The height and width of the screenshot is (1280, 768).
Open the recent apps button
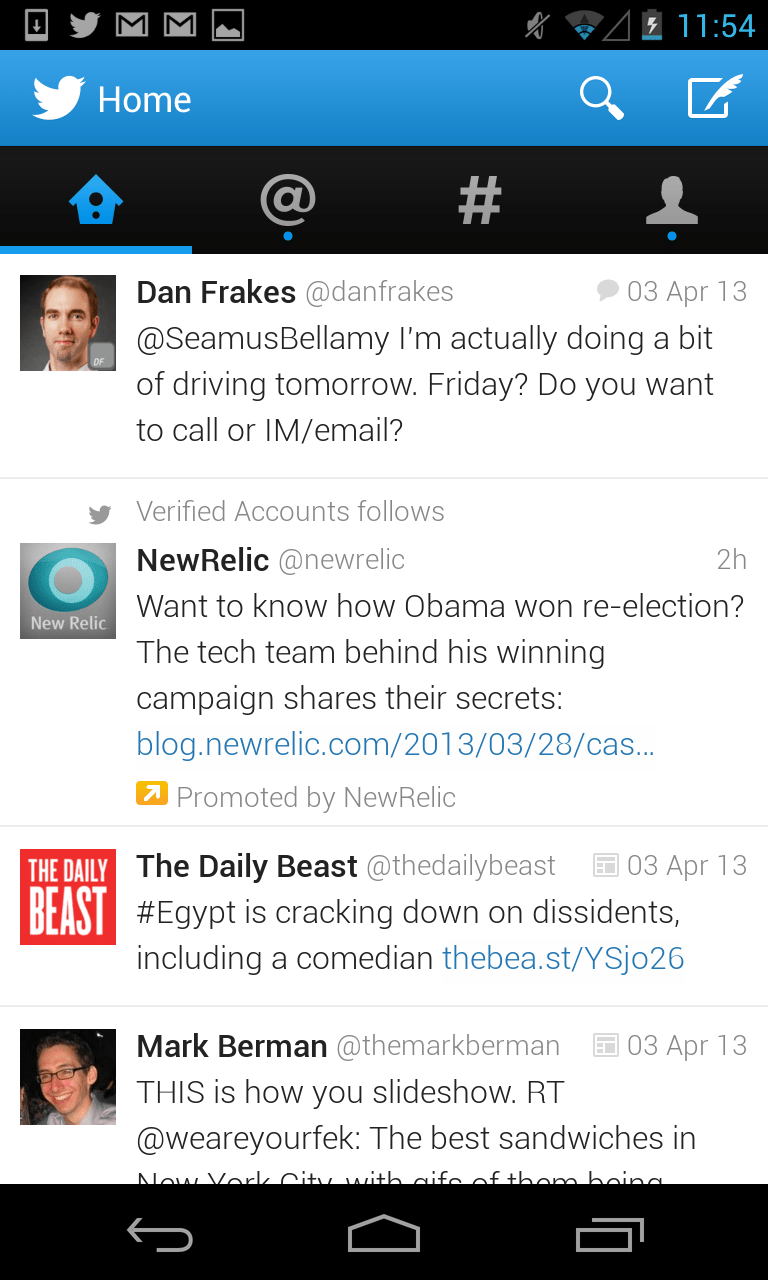(x=610, y=1234)
